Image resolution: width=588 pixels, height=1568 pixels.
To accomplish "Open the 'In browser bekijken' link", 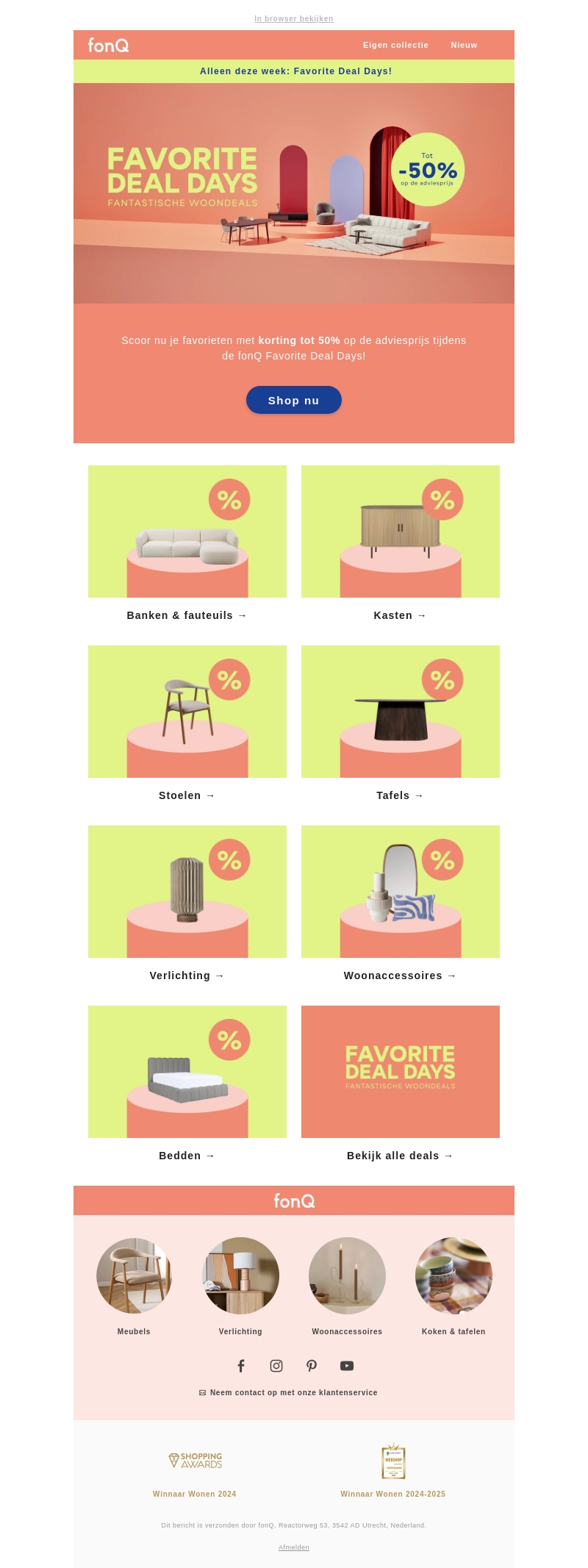I will tap(293, 18).
